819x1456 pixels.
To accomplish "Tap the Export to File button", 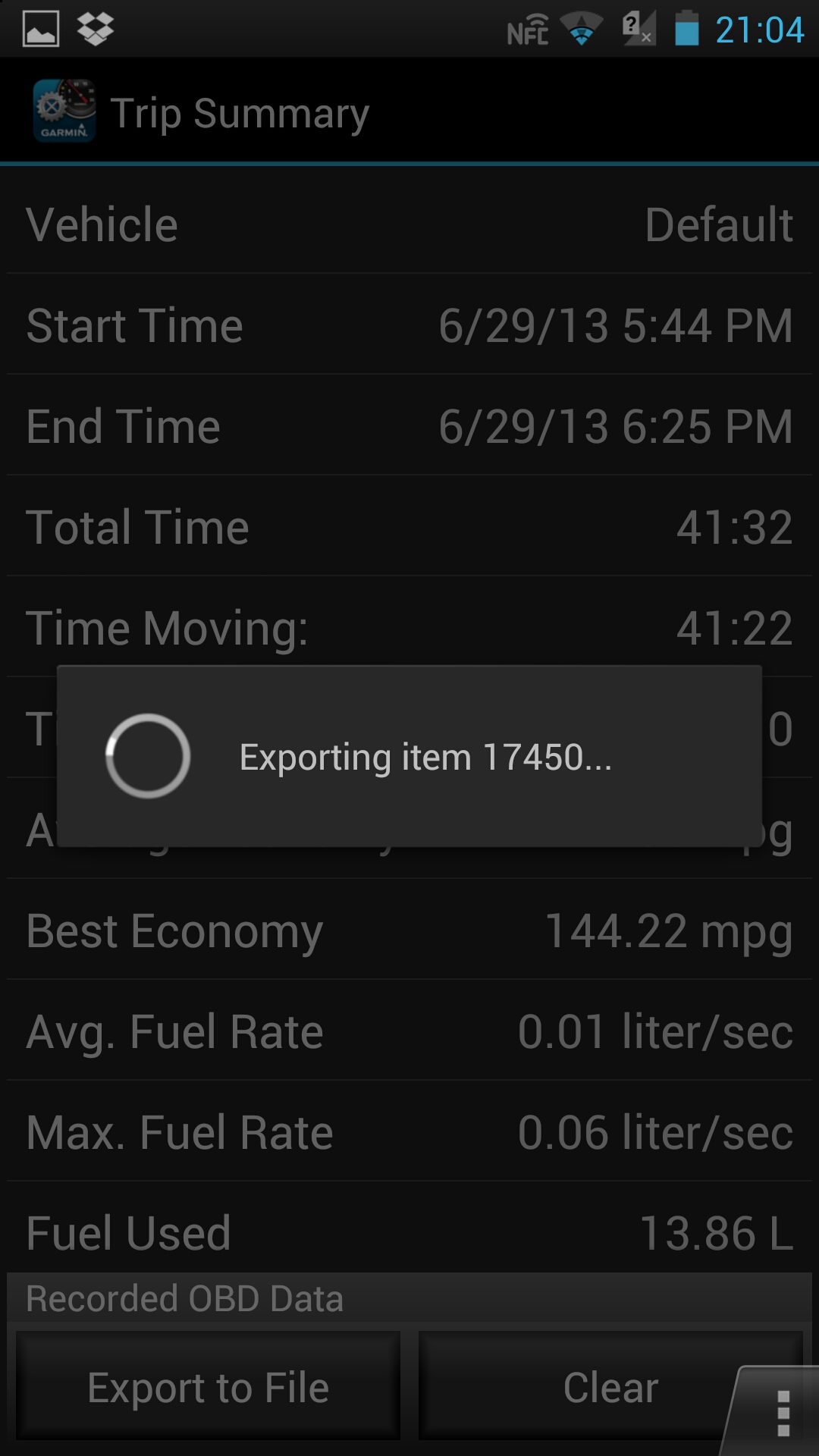I will point(208,1387).
